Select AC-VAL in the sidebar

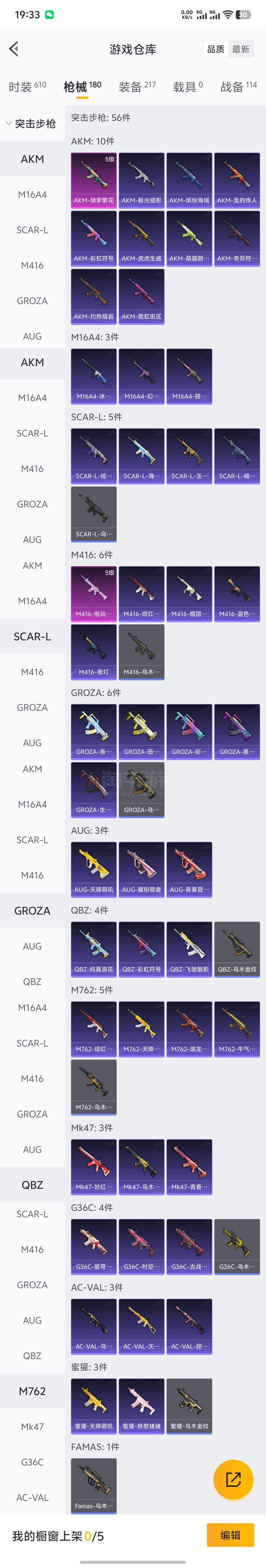[32, 1497]
